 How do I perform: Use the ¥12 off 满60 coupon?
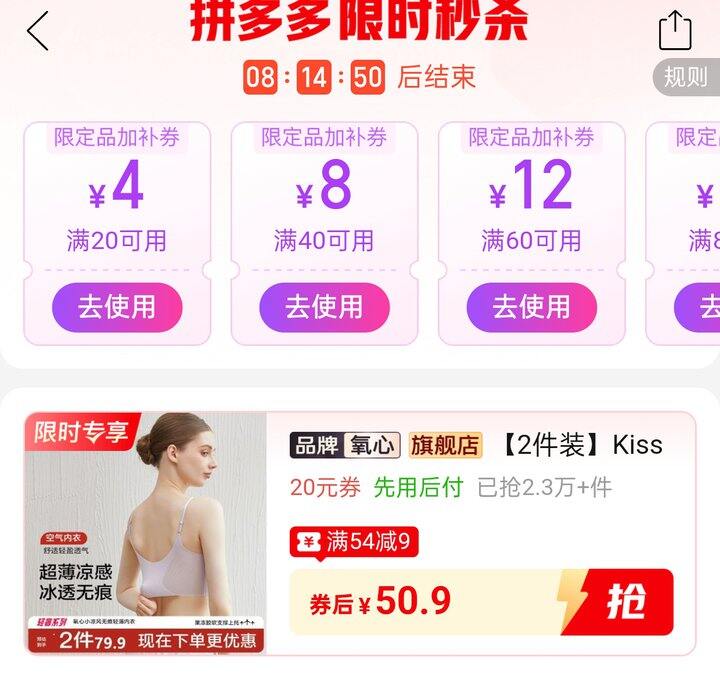coord(531,307)
